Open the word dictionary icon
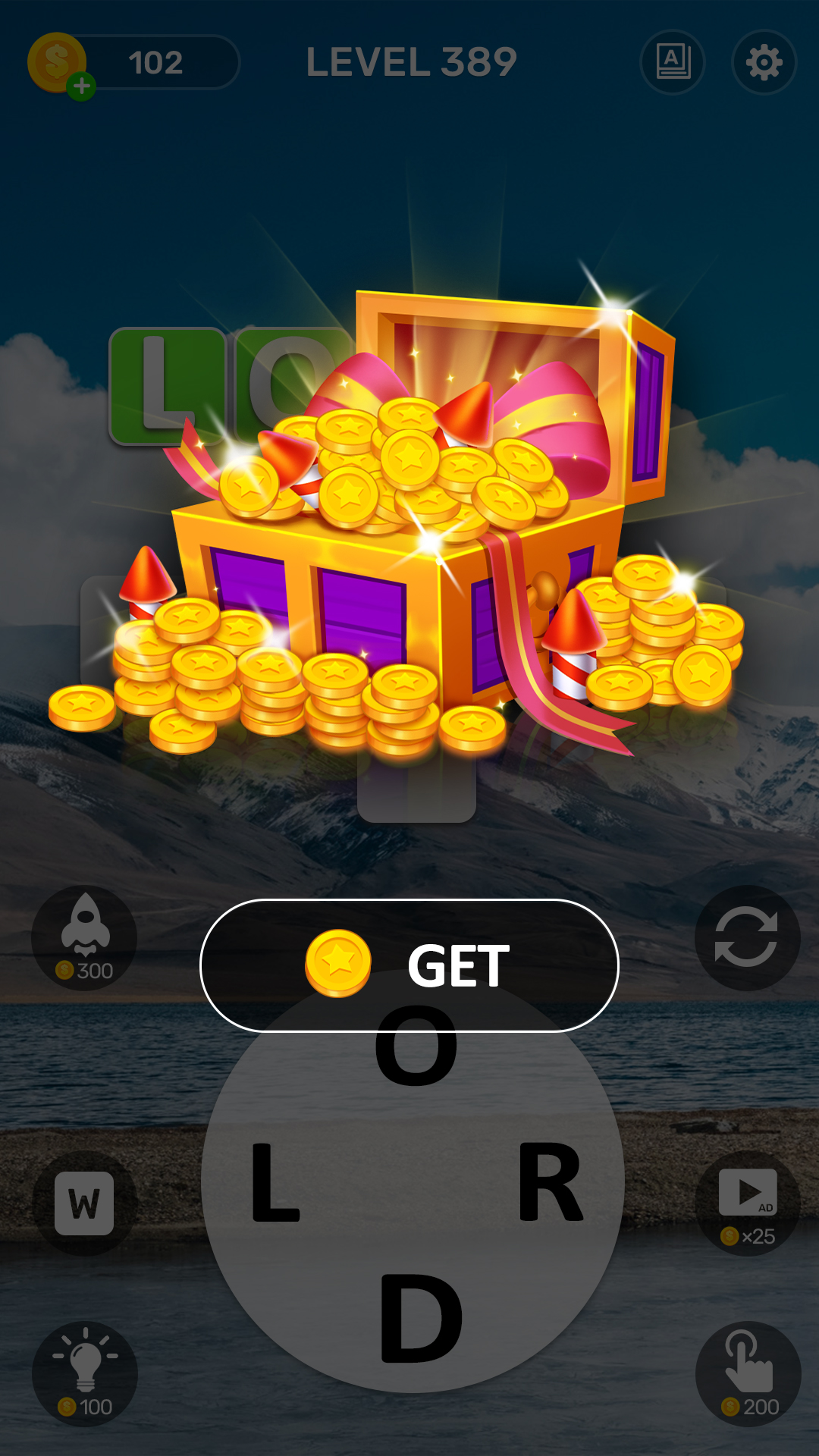This screenshot has height=1456, width=819. (x=673, y=62)
